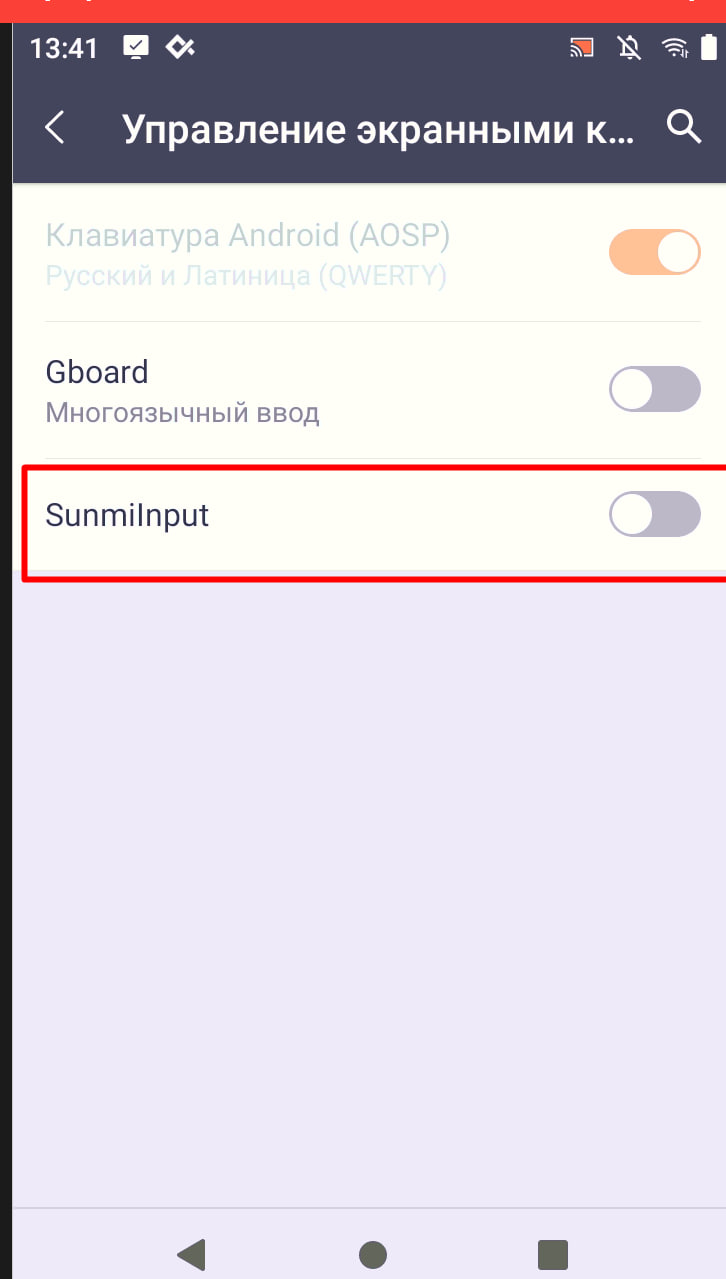The height and width of the screenshot is (1279, 726).
Task: Open the search magnifier icon
Action: pyautogui.click(x=684, y=127)
